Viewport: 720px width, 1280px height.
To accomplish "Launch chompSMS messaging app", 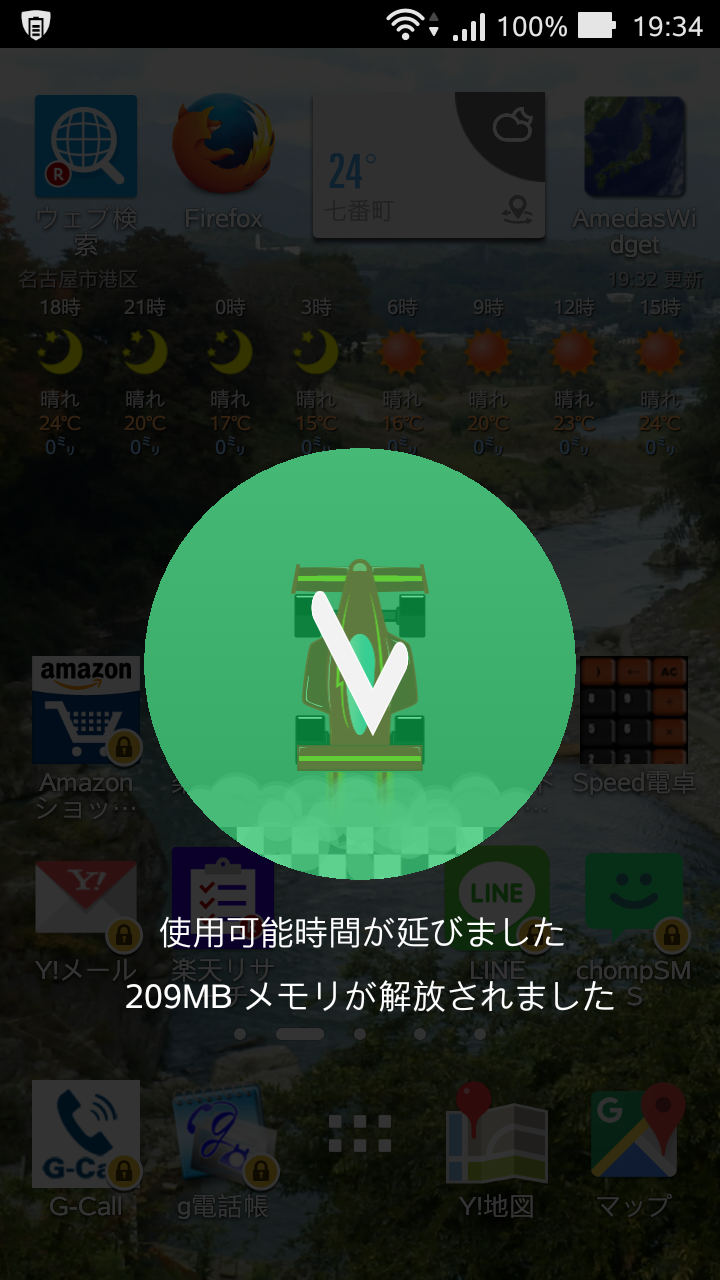I will point(634,900).
